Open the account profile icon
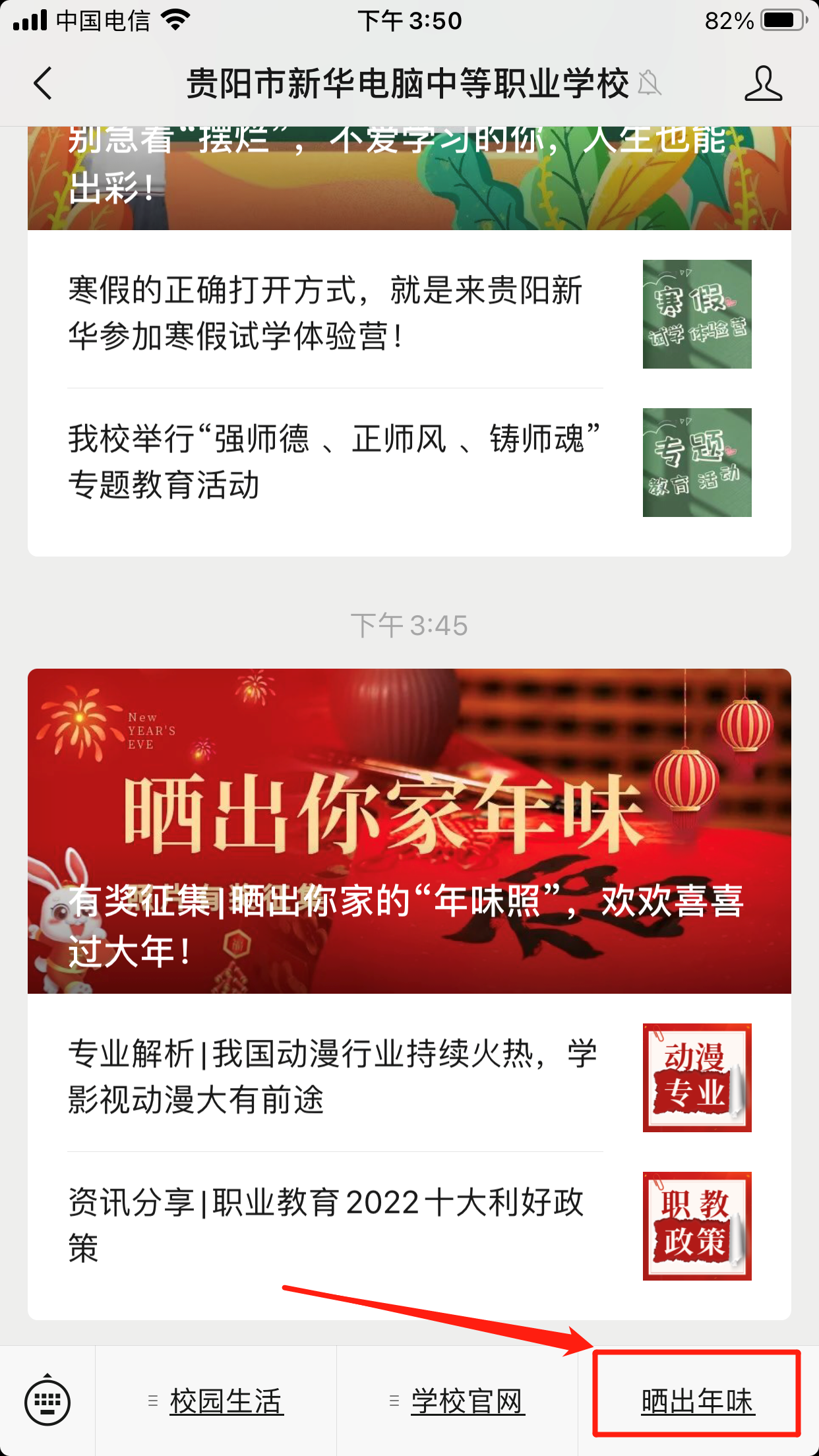This screenshot has width=819, height=1456. [763, 84]
